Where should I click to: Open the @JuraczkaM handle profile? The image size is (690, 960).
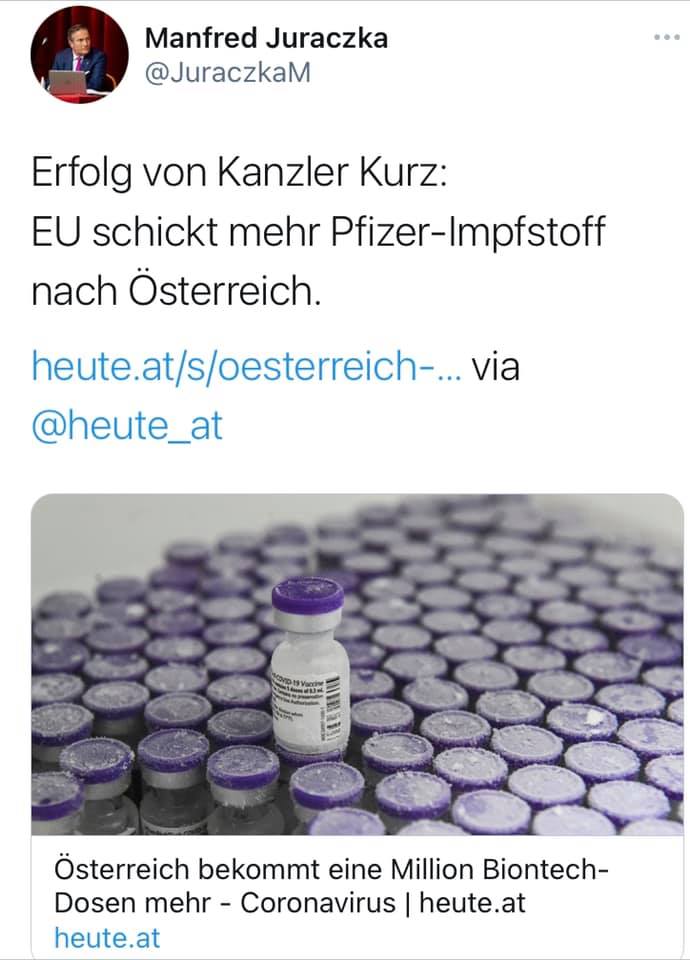229,75
